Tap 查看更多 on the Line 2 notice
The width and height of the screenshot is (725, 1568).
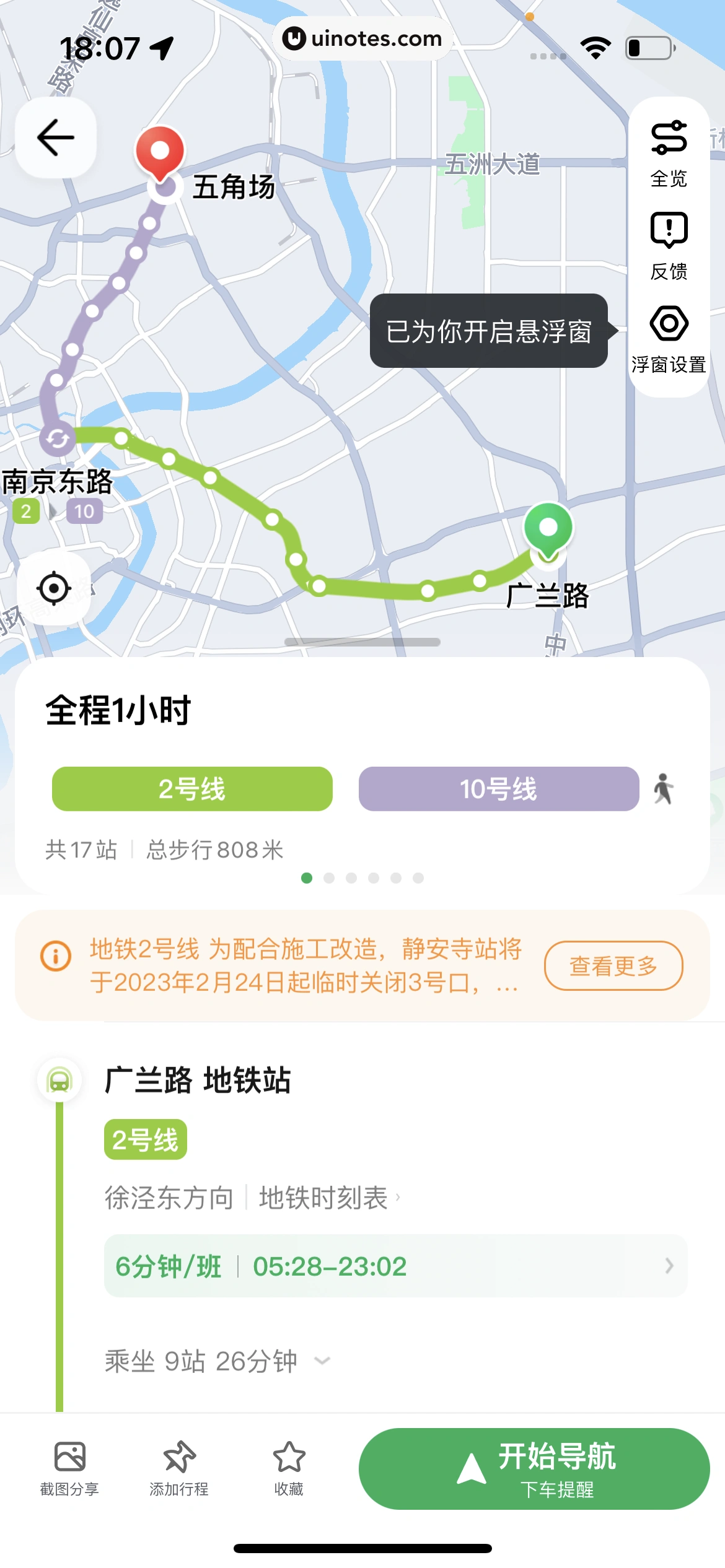pos(613,965)
